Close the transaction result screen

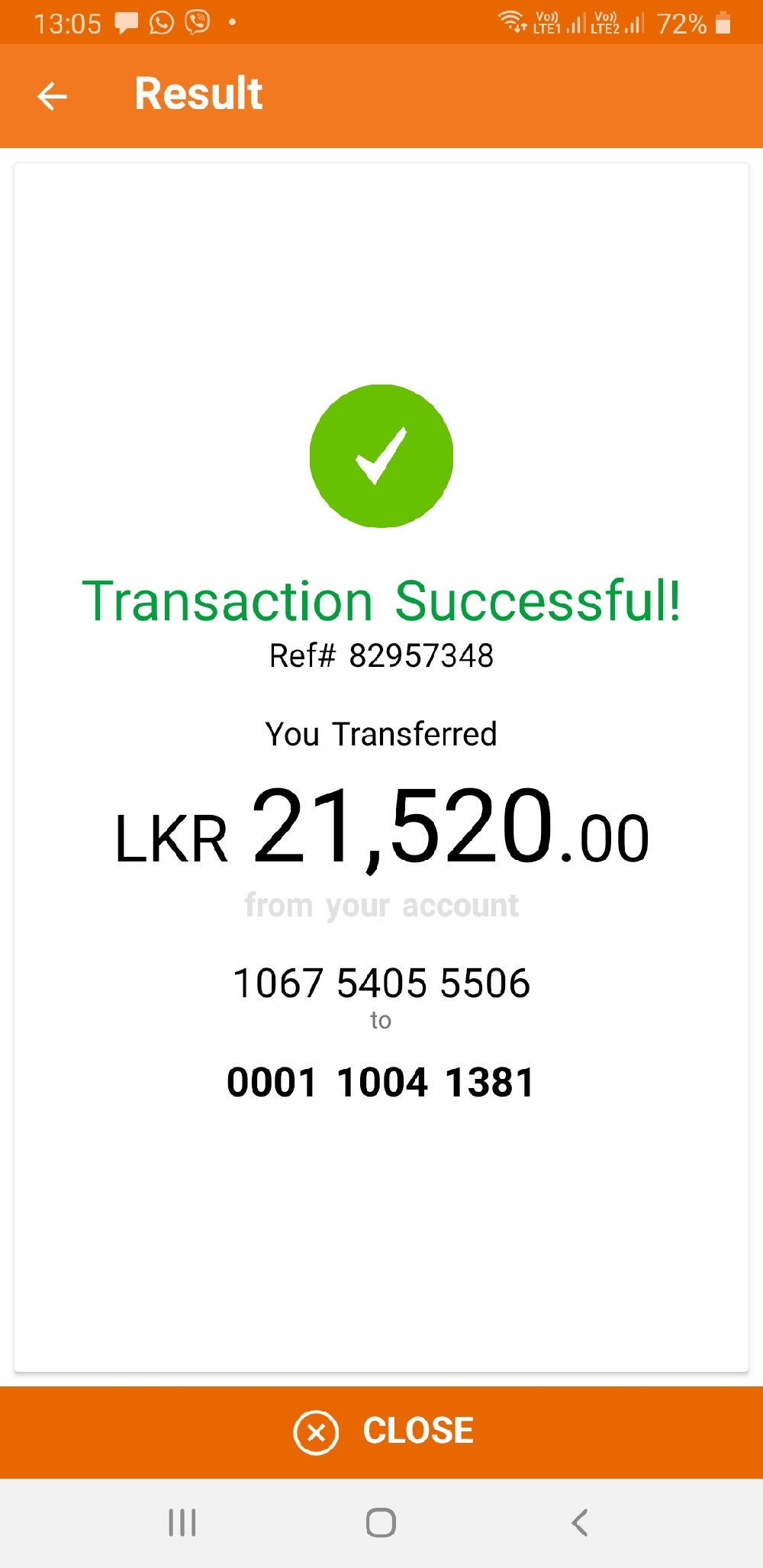[383, 1431]
